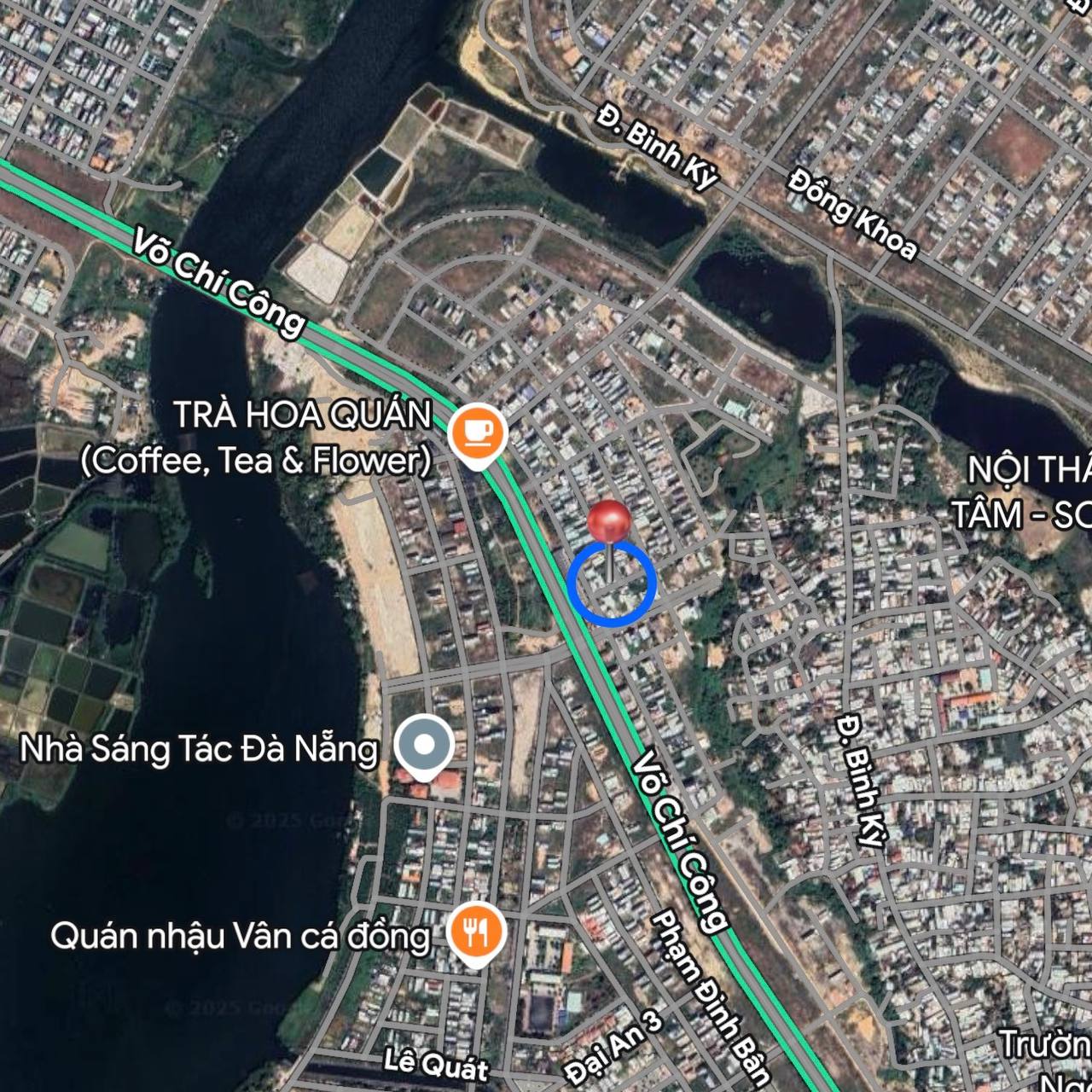Screen dimensions: 1092x1092
Task: Tap the red dropped pin
Action: [609, 520]
